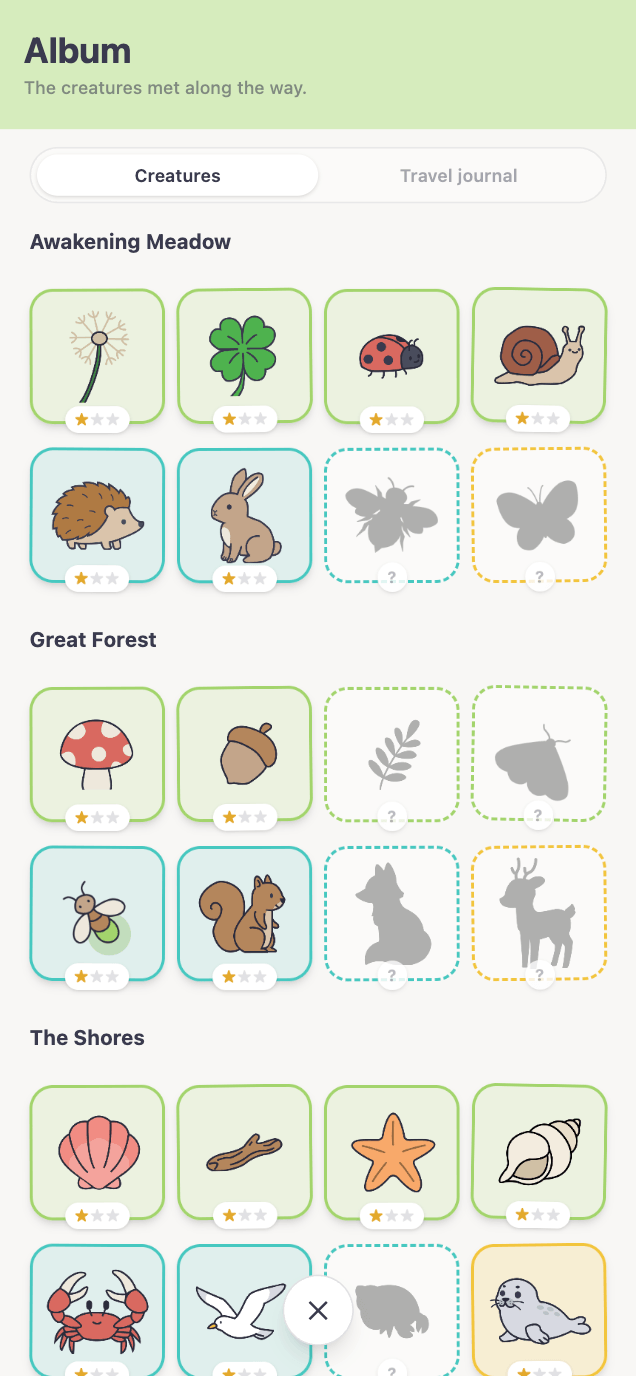
Task: Open the four-leaf clover card
Action: pyautogui.click(x=244, y=356)
